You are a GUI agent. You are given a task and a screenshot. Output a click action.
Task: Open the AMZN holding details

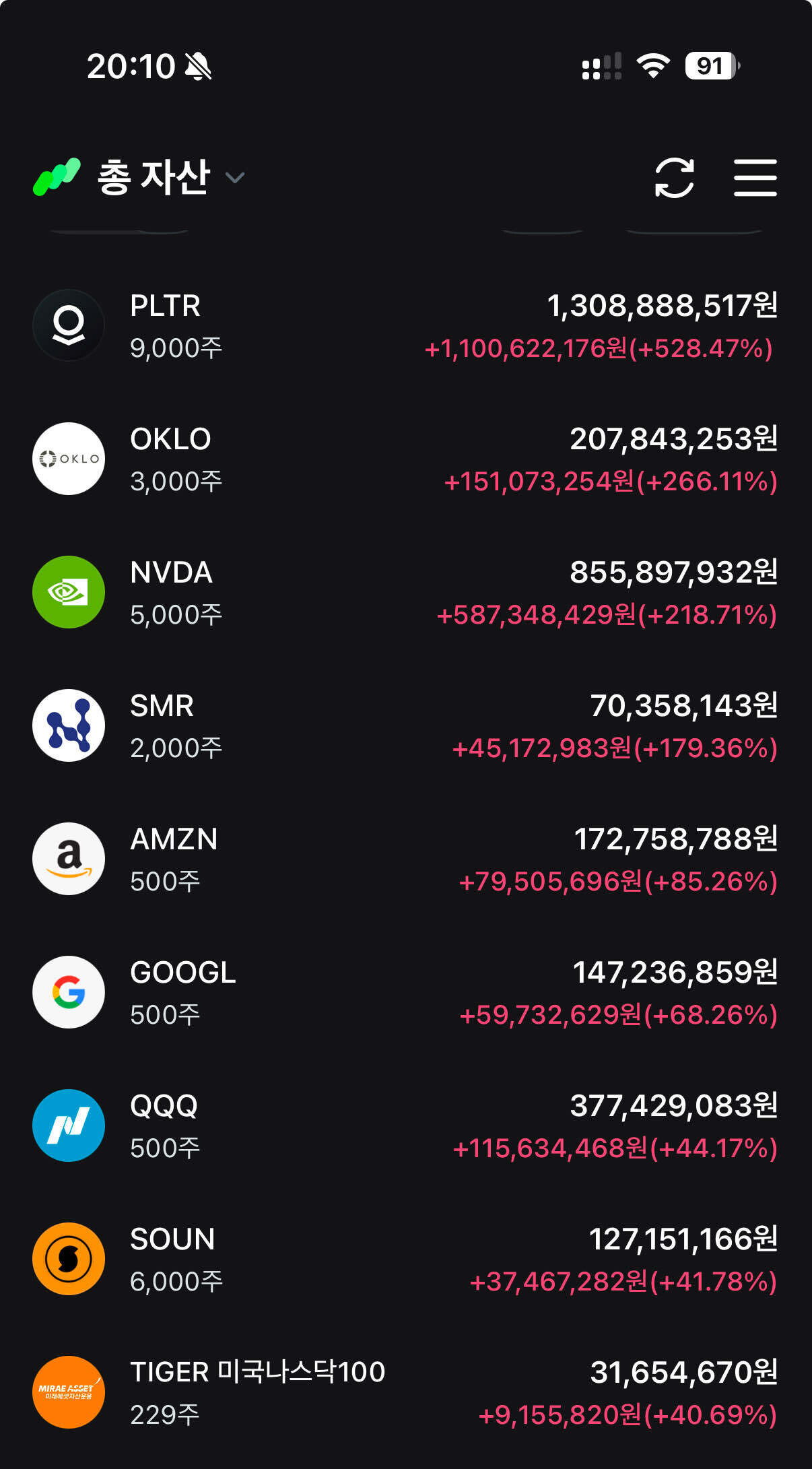pos(405,859)
